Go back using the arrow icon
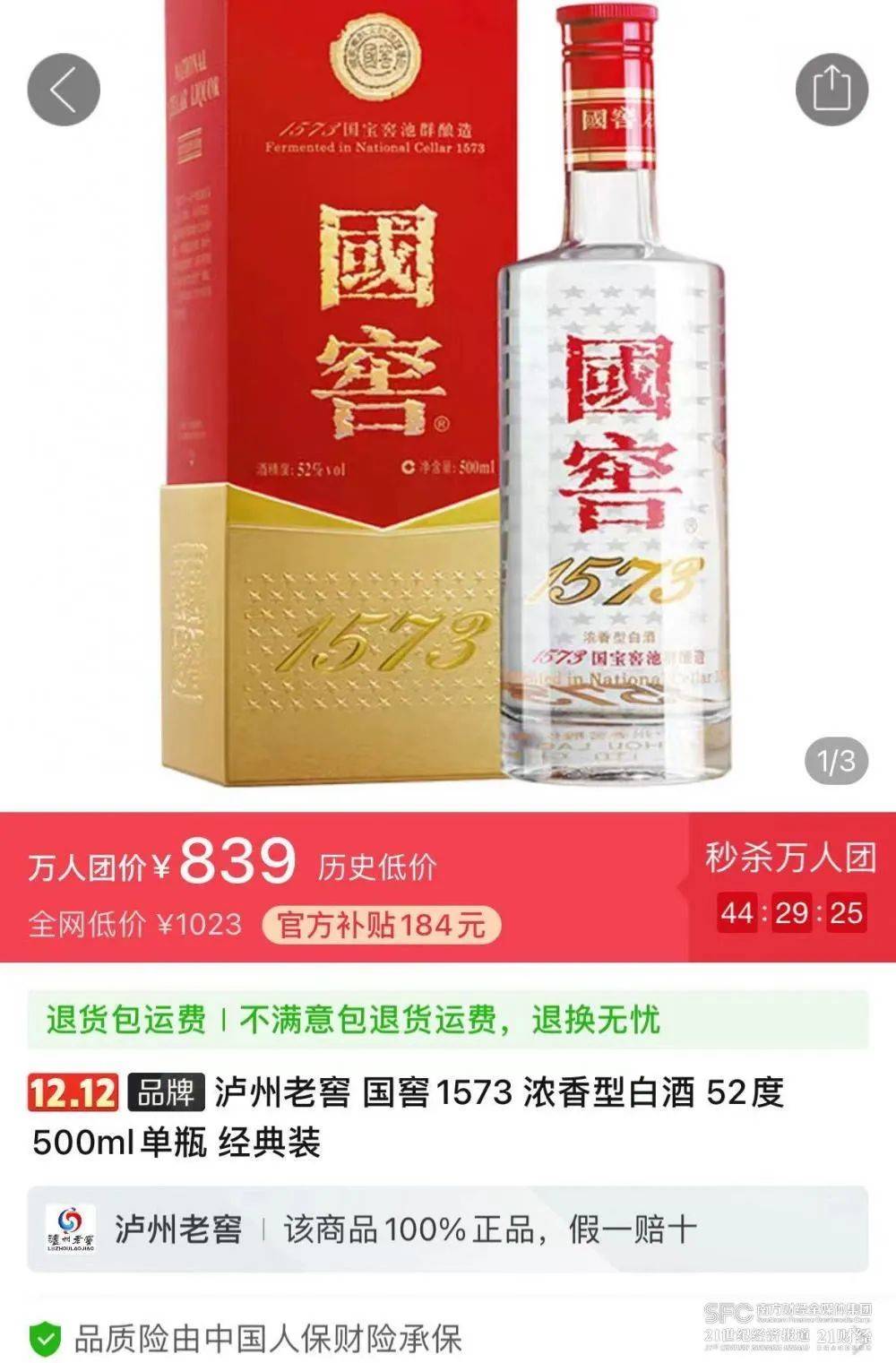The height and width of the screenshot is (1363, 896). click(x=63, y=90)
